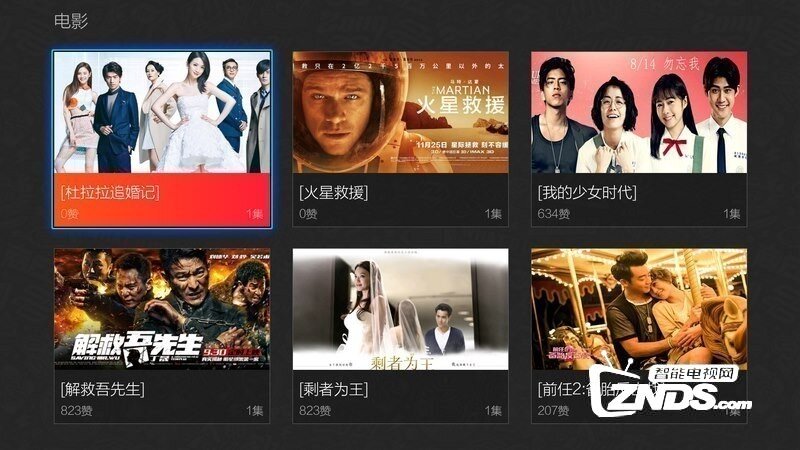Open the movie 杜拉拉追婚记

pyautogui.click(x=162, y=138)
